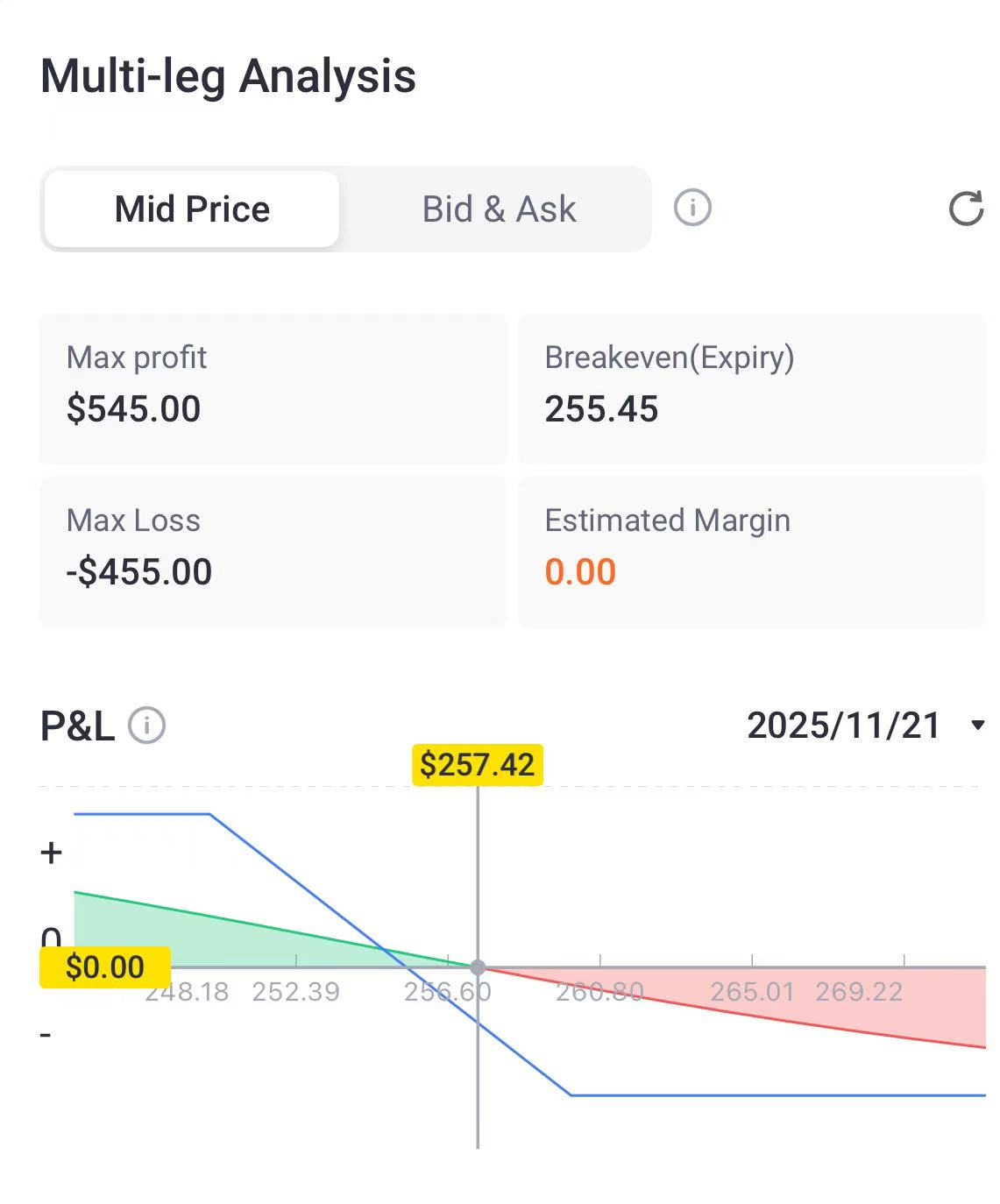Click the Breakeven(Expiry) value 255.45
The image size is (1000, 1204).
point(601,409)
